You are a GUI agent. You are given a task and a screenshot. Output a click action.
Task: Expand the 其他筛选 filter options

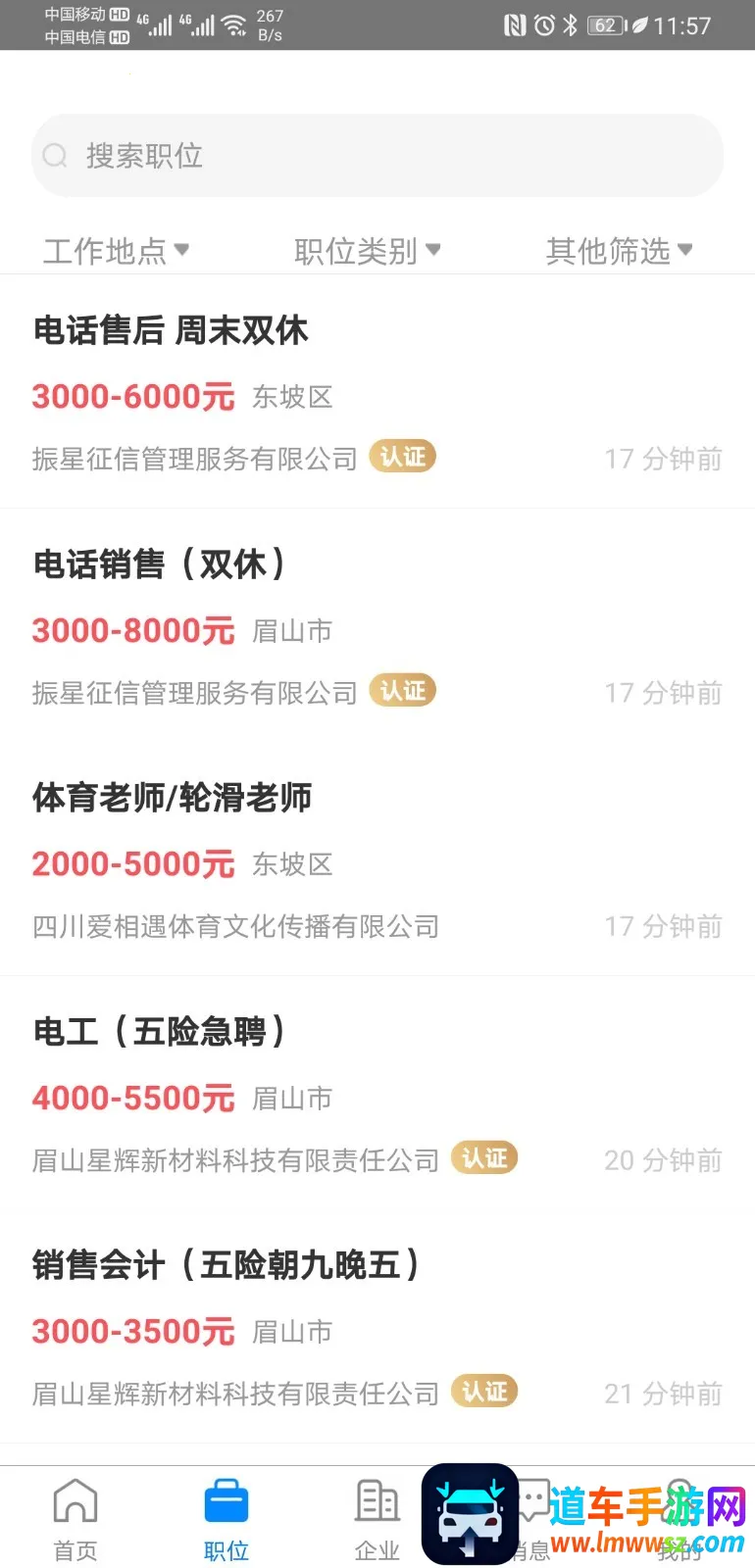619,251
